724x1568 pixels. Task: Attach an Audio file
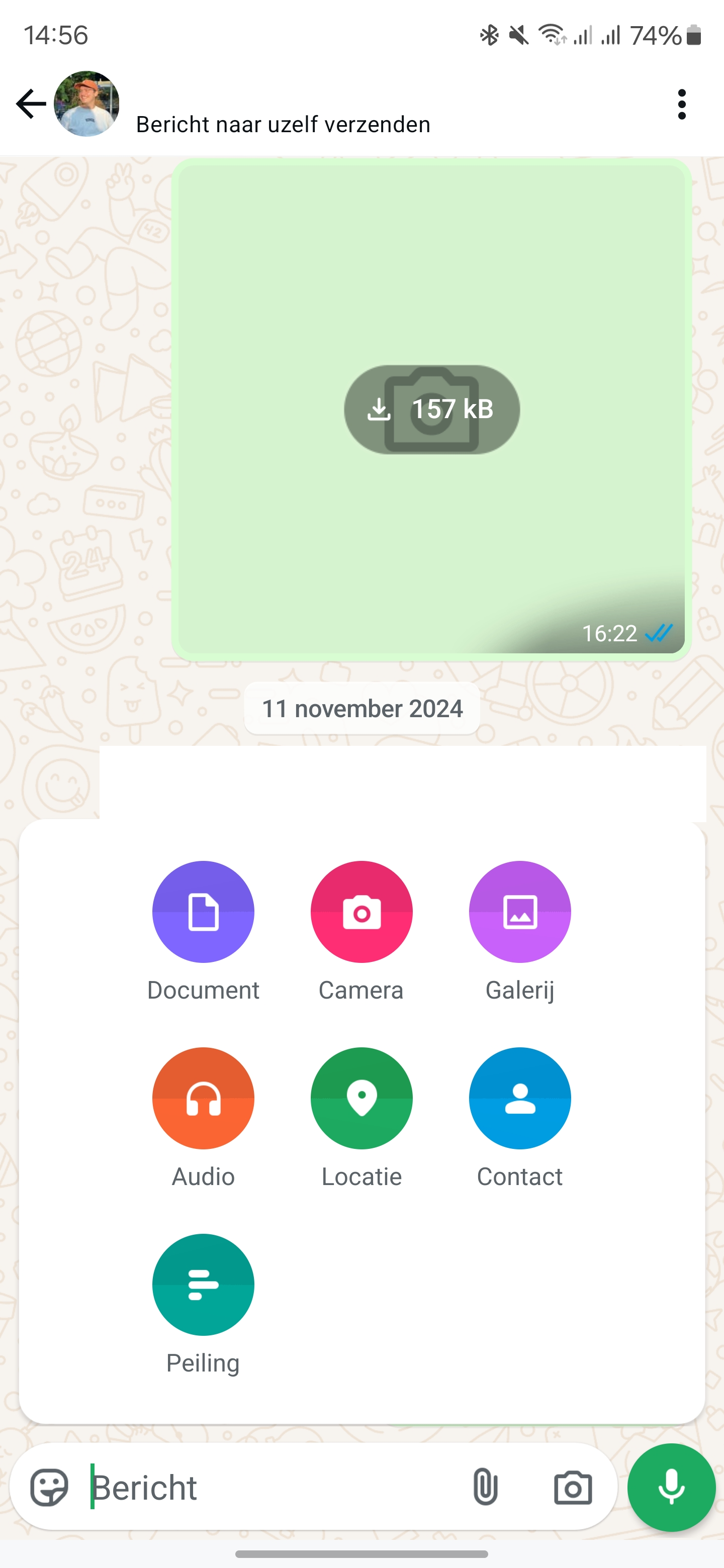click(x=203, y=1098)
